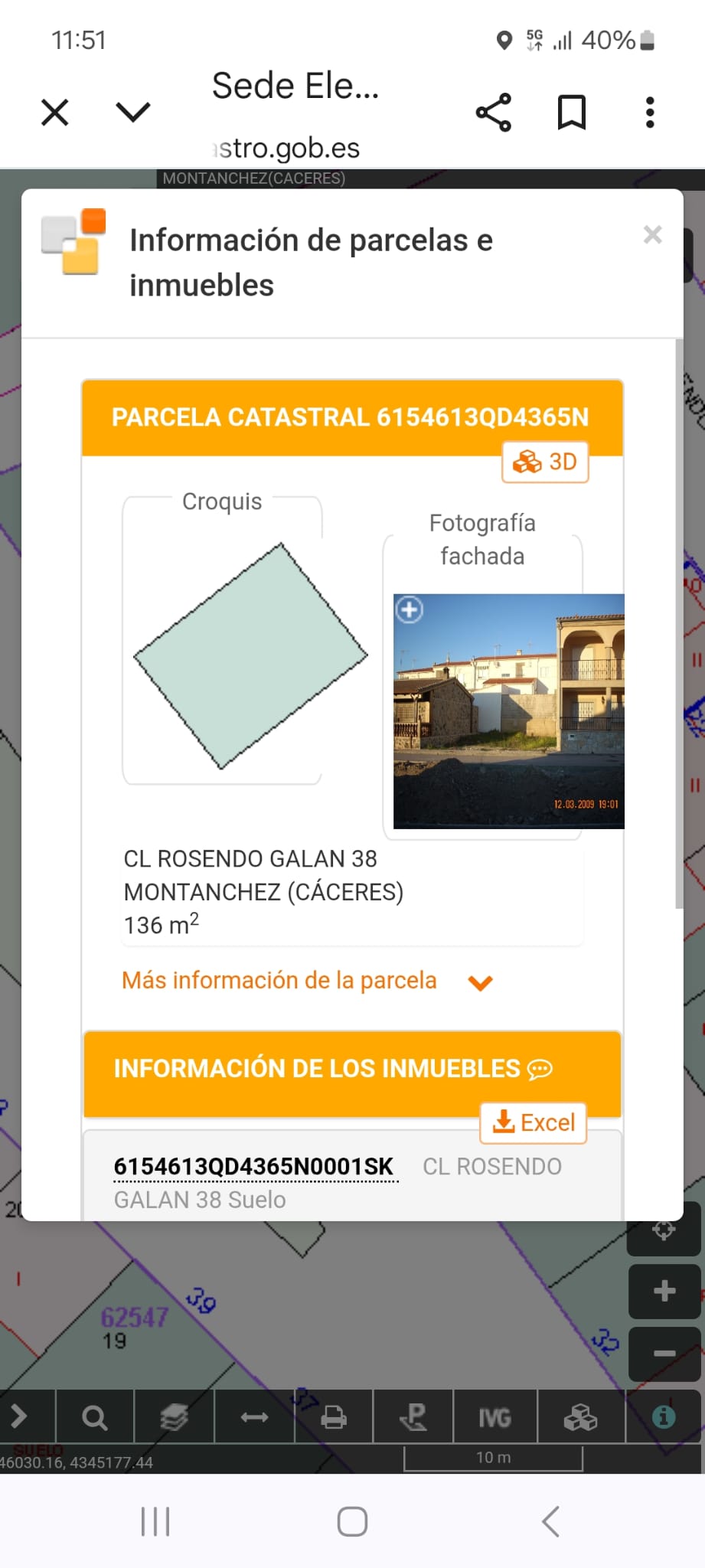
Task: Dismiss the parcel information dialog
Action: pyautogui.click(x=652, y=234)
